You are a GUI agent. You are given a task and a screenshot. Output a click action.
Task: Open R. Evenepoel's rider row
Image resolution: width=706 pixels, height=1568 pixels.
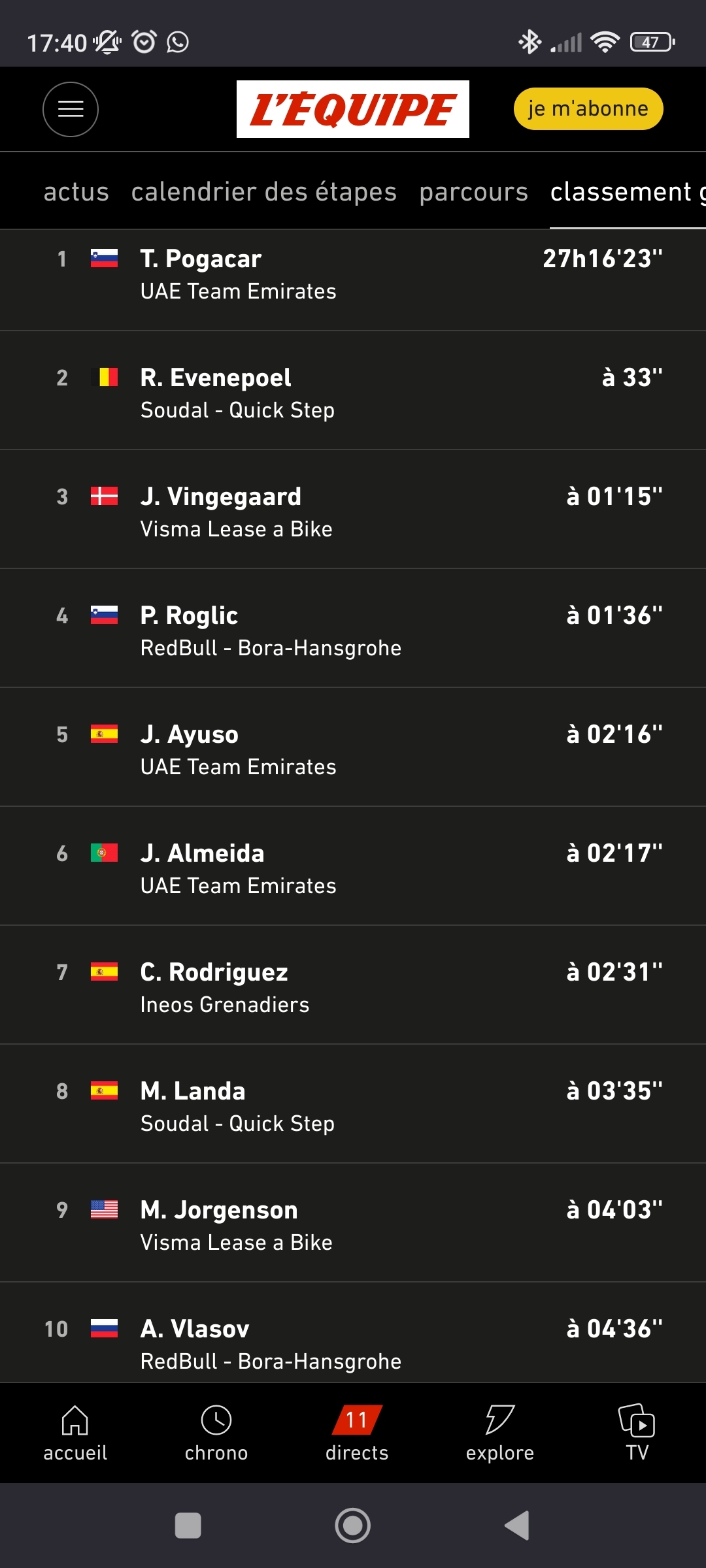(x=353, y=393)
